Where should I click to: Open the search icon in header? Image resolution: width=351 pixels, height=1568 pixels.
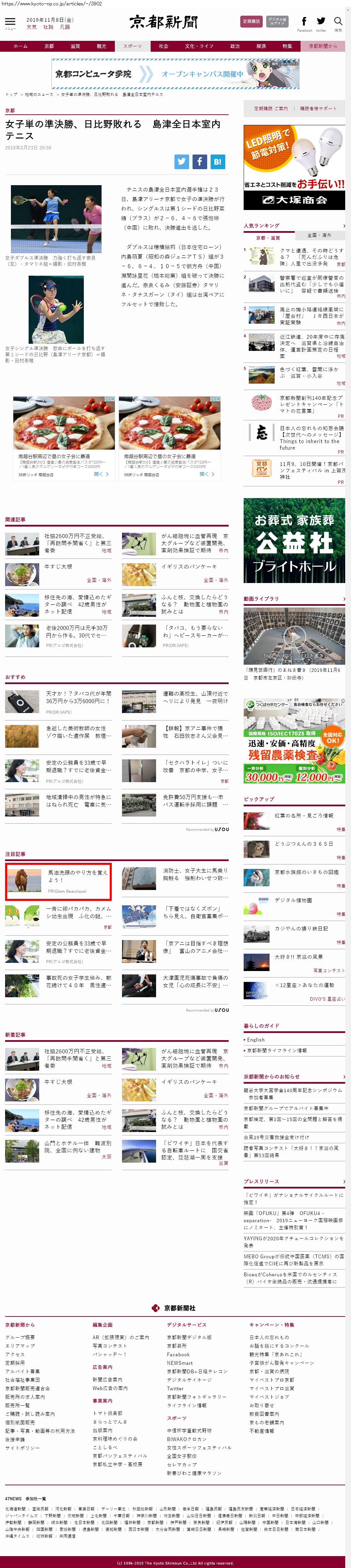[x=338, y=22]
